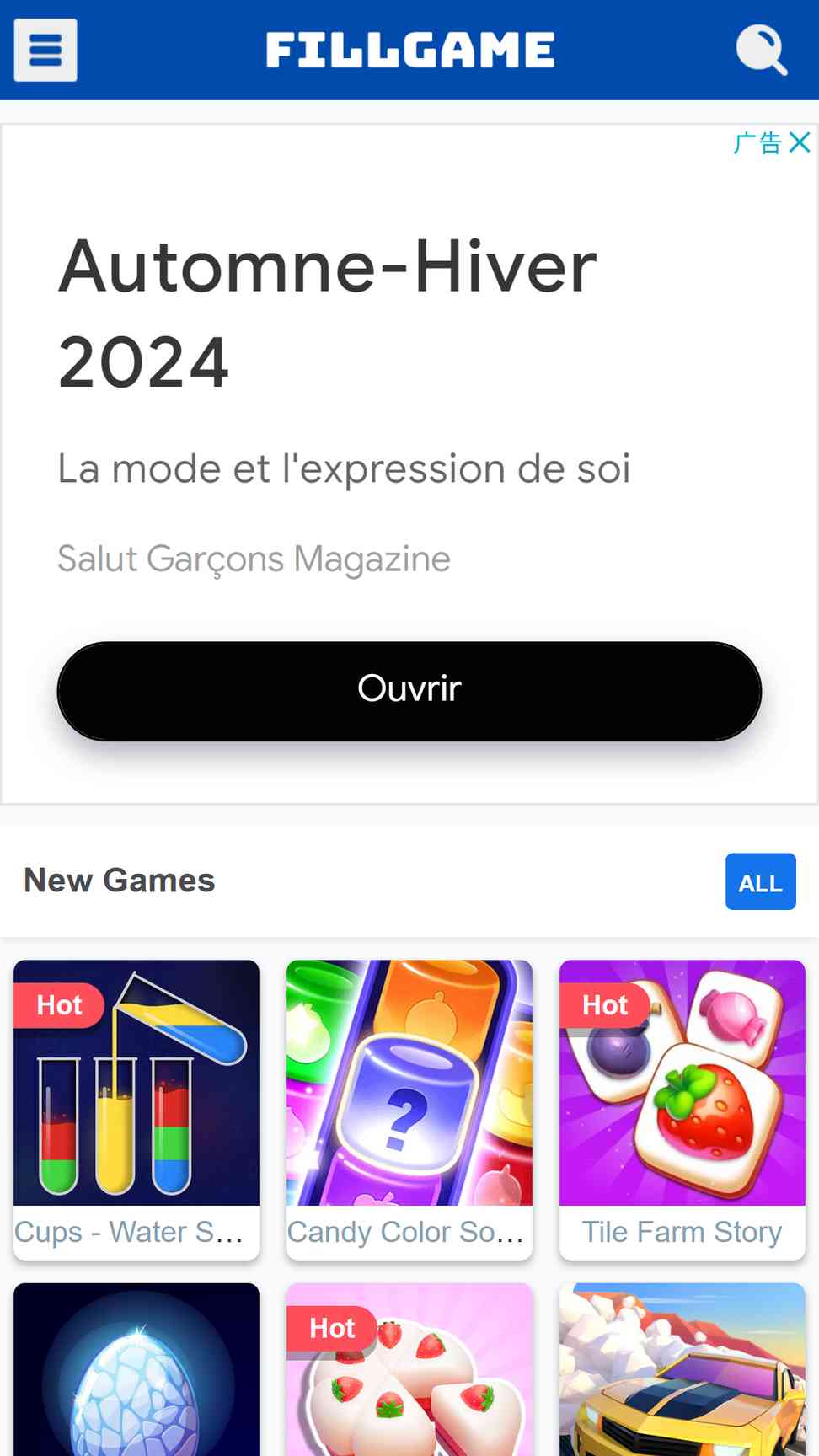The image size is (819, 1456).
Task: Open the blue egg game
Action: point(136,1369)
